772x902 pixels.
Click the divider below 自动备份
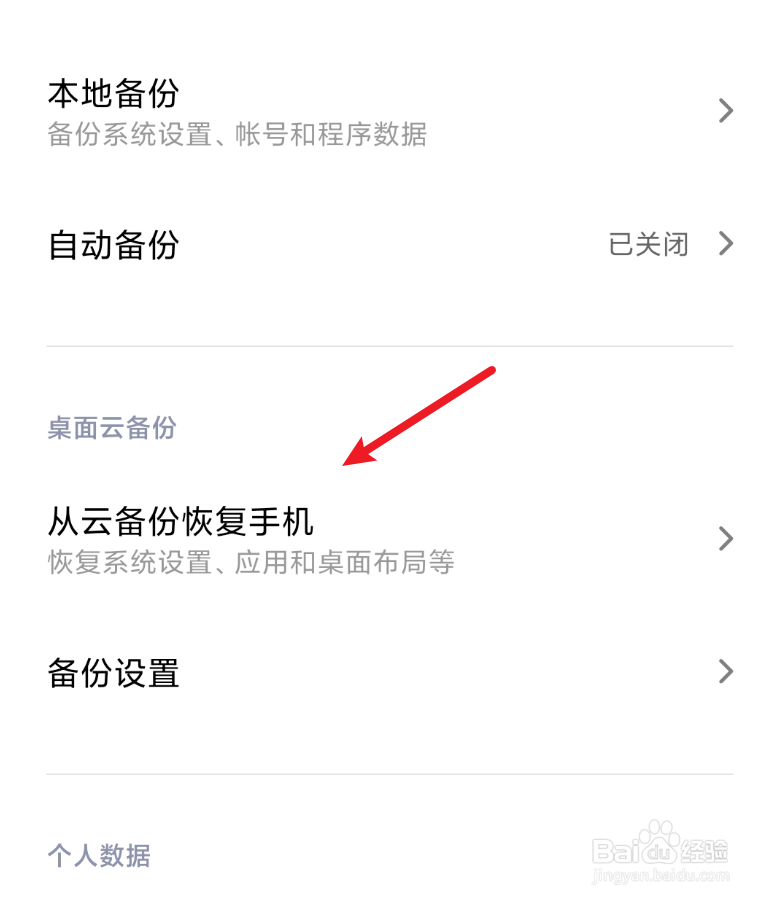pos(386,344)
